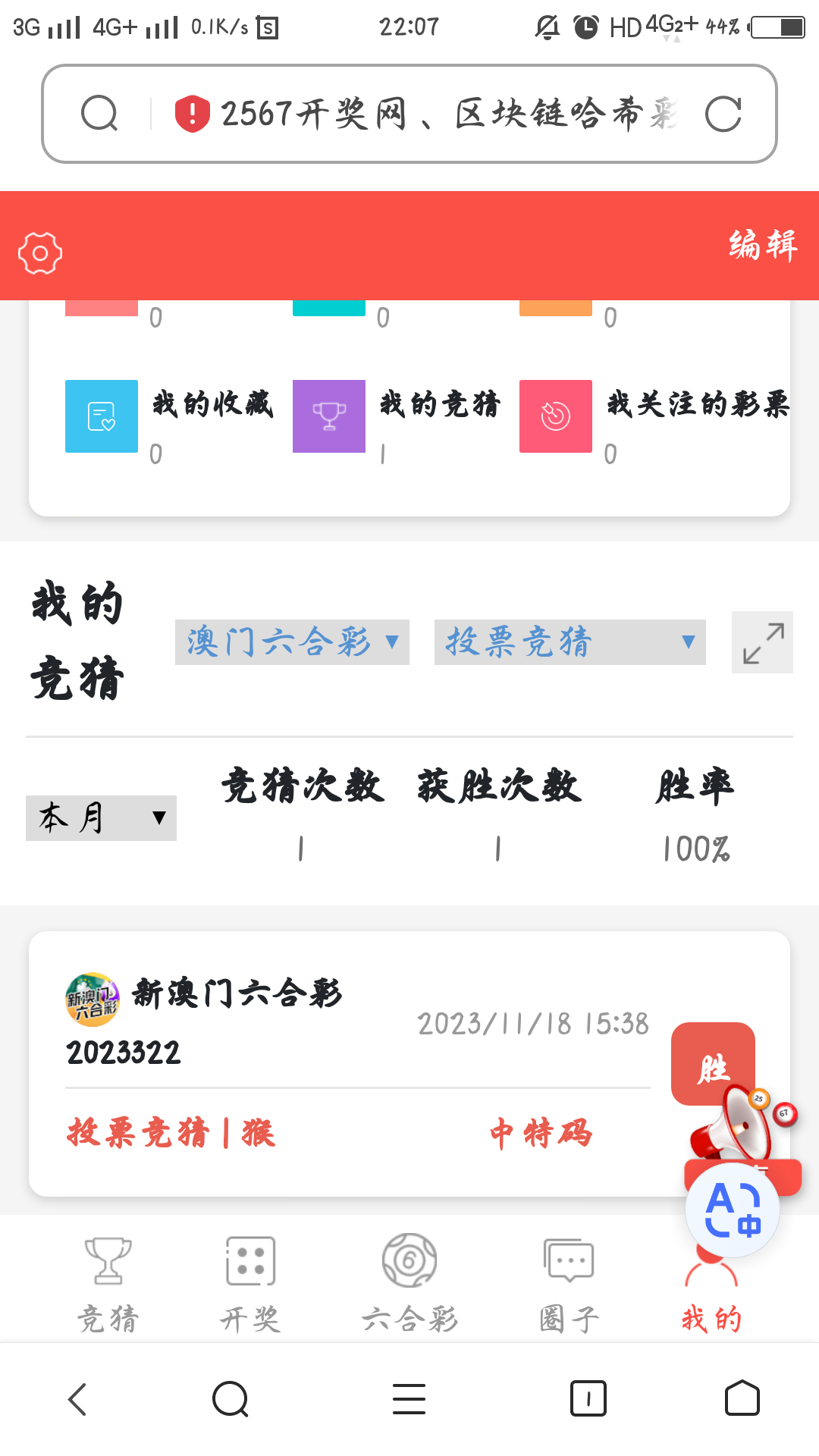Viewport: 819px width, 1456px height.
Task: Tap the 中特码 link
Action: [x=541, y=1134]
